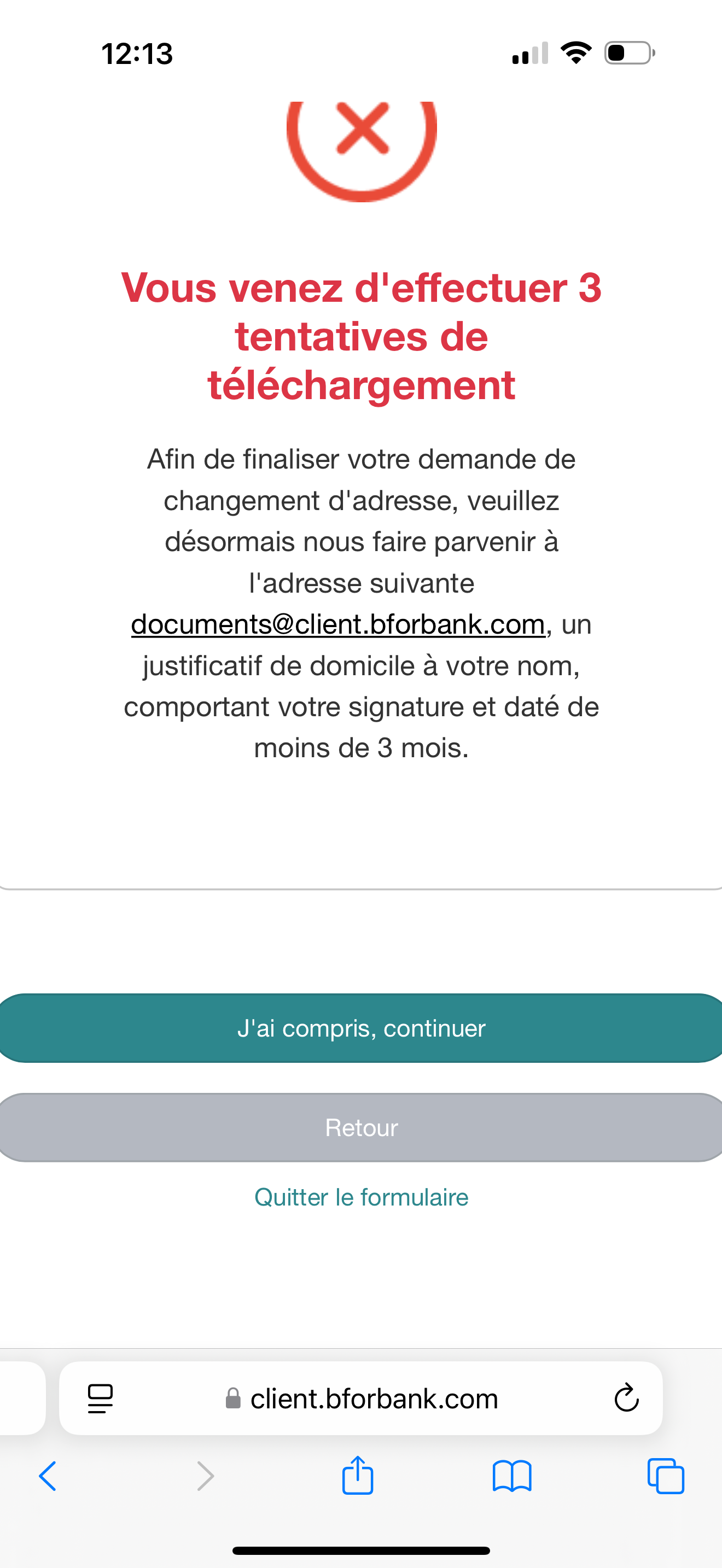Image resolution: width=722 pixels, height=1568 pixels.
Task: Tap the Retour button
Action: coord(361,1127)
